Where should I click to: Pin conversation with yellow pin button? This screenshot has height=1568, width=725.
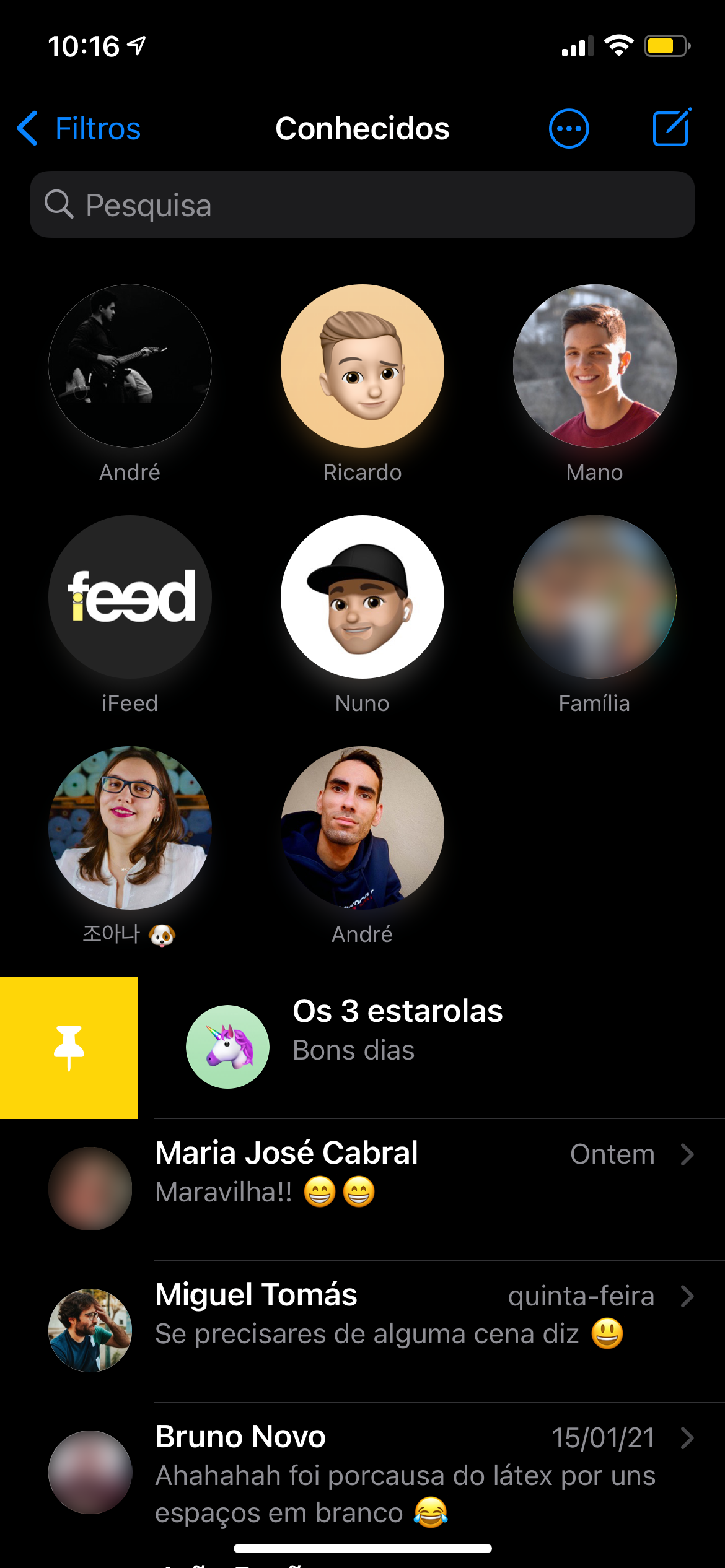tap(69, 1048)
